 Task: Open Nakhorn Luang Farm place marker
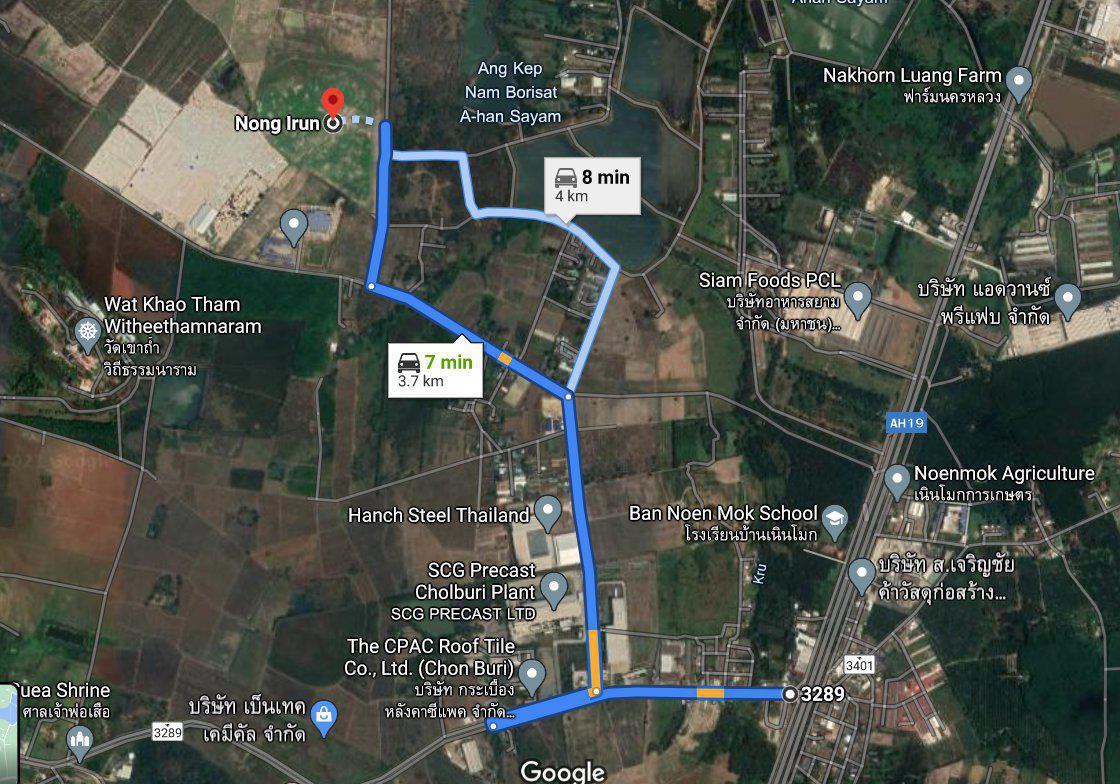[x=1018, y=82]
